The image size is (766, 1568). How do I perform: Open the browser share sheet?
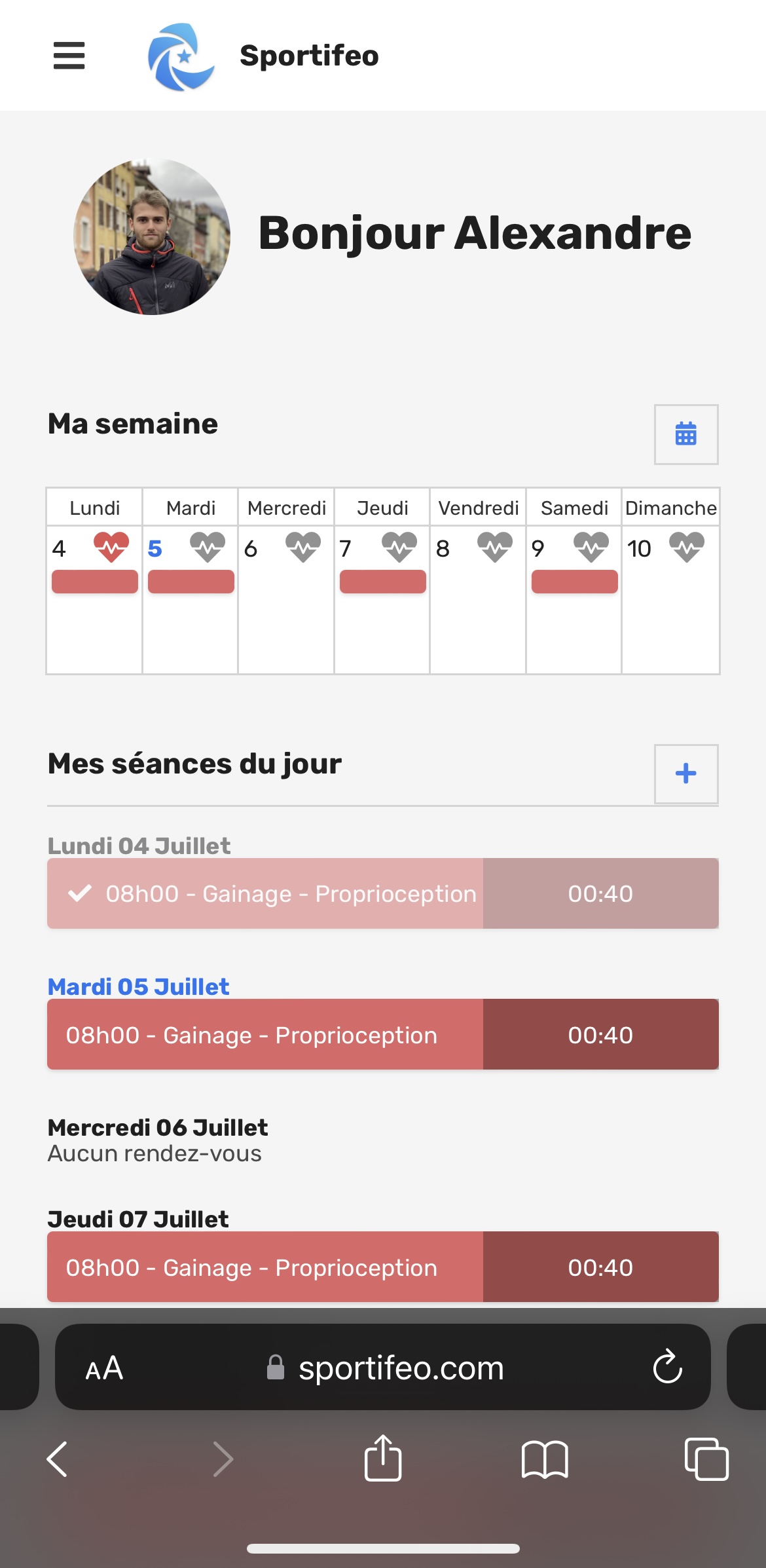tap(383, 1458)
